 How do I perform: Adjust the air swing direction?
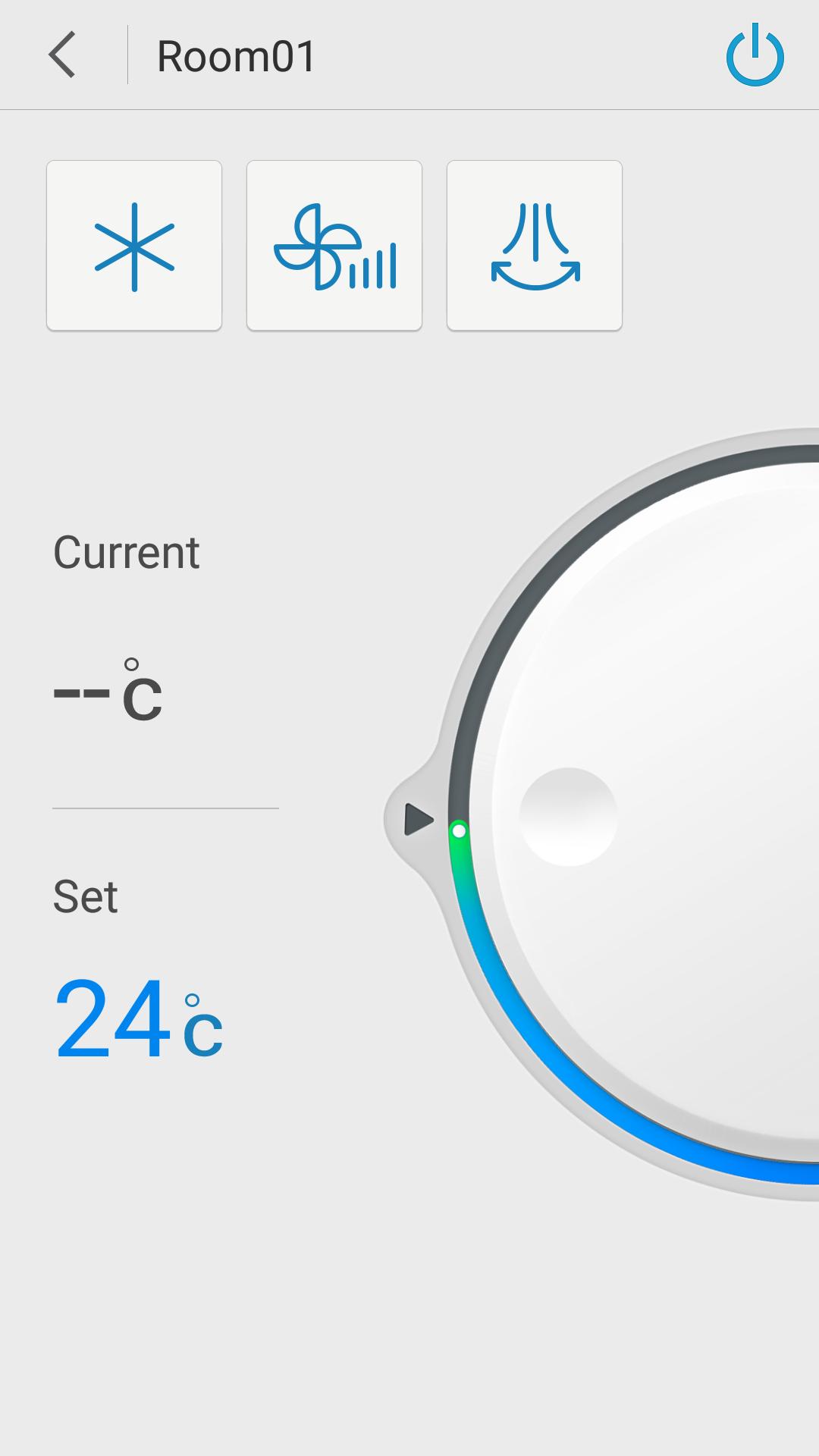[x=535, y=246]
